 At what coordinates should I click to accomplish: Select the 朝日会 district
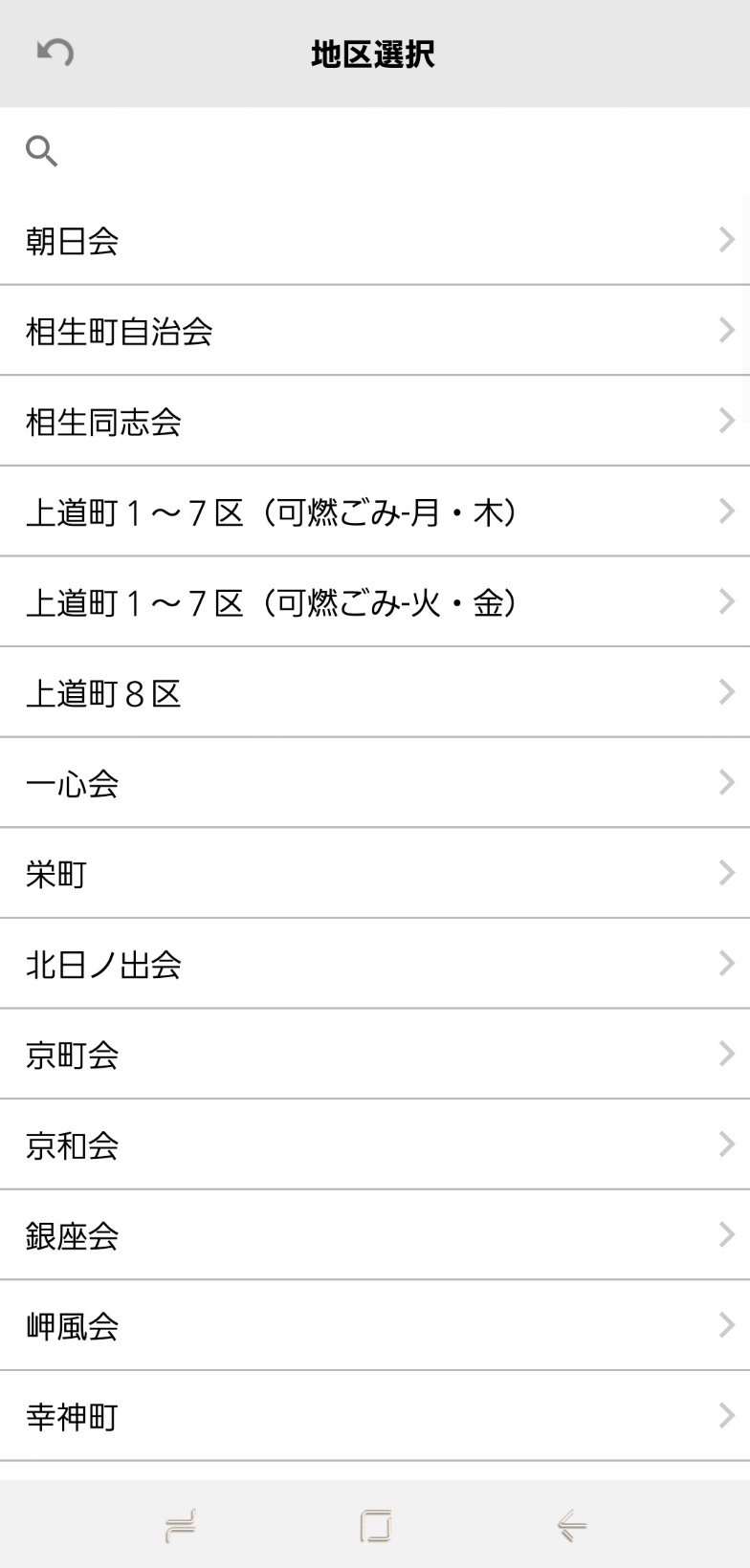375,240
